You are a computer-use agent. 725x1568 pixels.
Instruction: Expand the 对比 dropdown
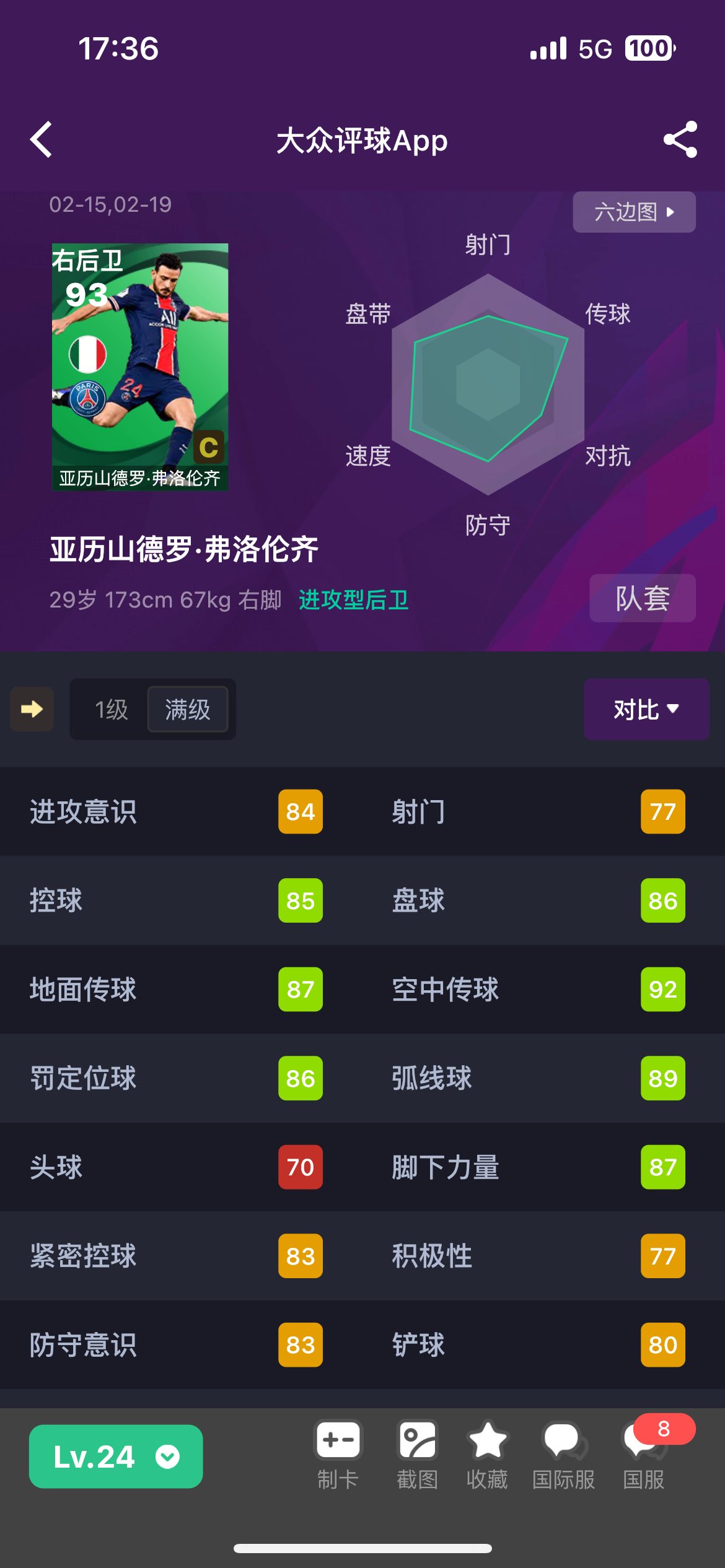[x=646, y=710]
